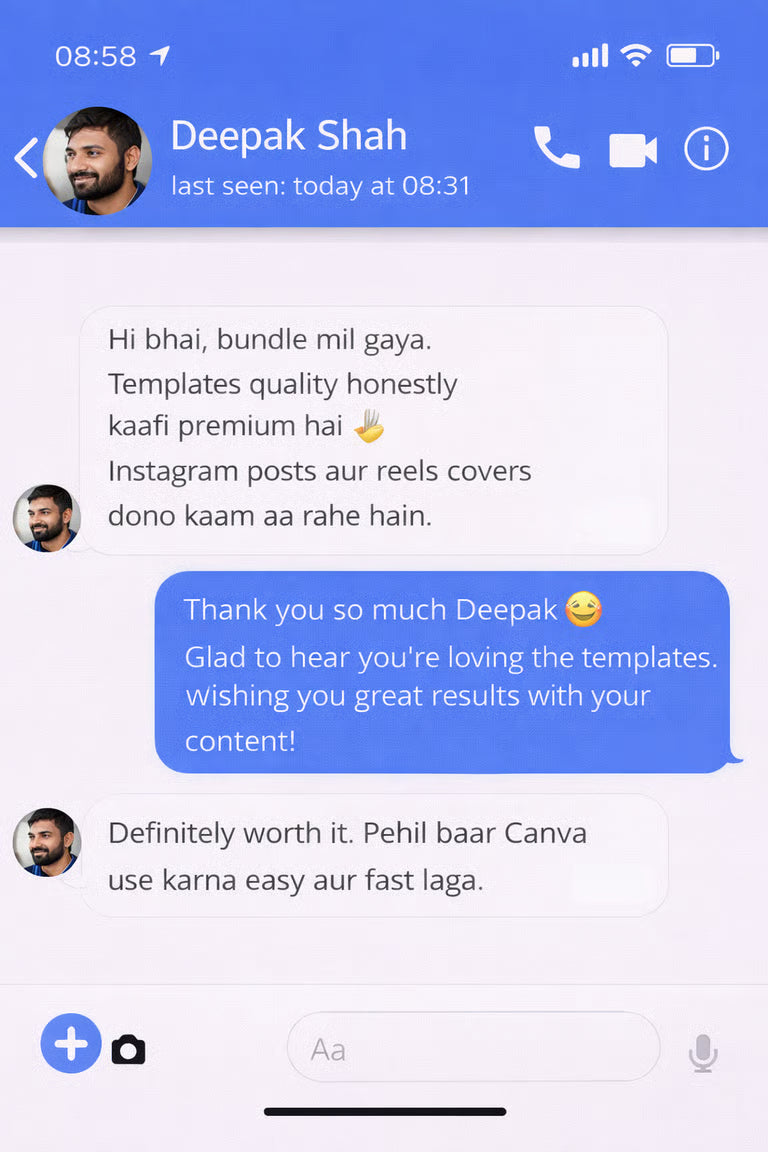The image size is (768, 1152).
Task: Start a voice call with Deepak Shah
Action: pyautogui.click(x=556, y=150)
